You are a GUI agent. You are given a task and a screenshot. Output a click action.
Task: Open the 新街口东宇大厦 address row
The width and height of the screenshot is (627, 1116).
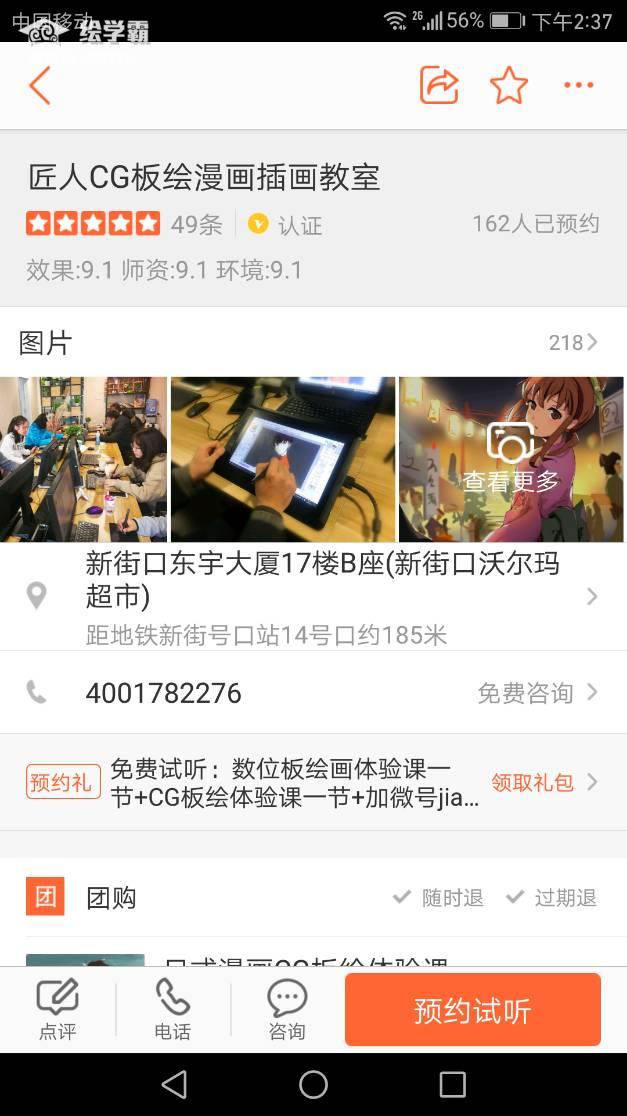click(x=313, y=597)
